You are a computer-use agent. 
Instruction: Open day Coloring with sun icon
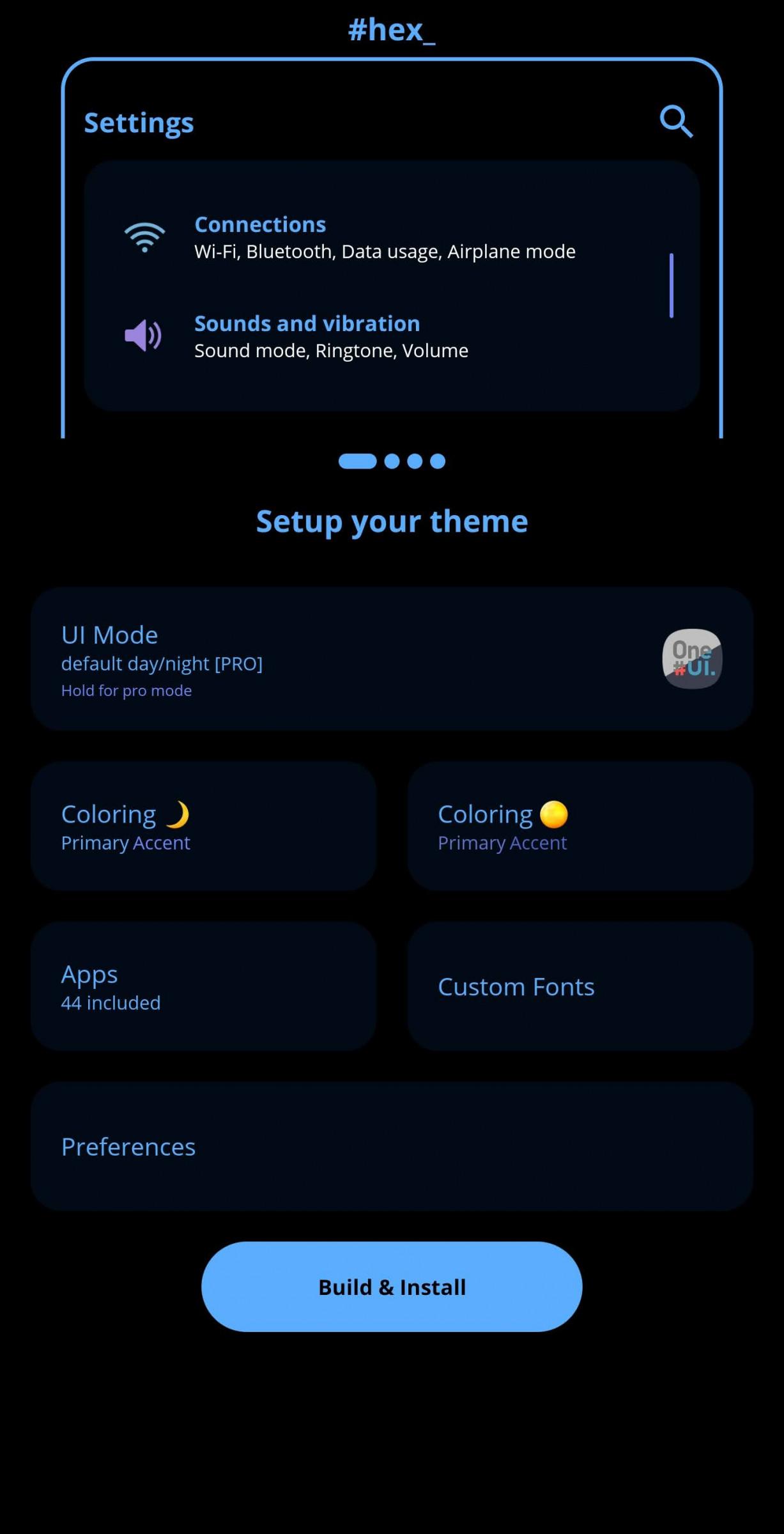pyautogui.click(x=580, y=826)
